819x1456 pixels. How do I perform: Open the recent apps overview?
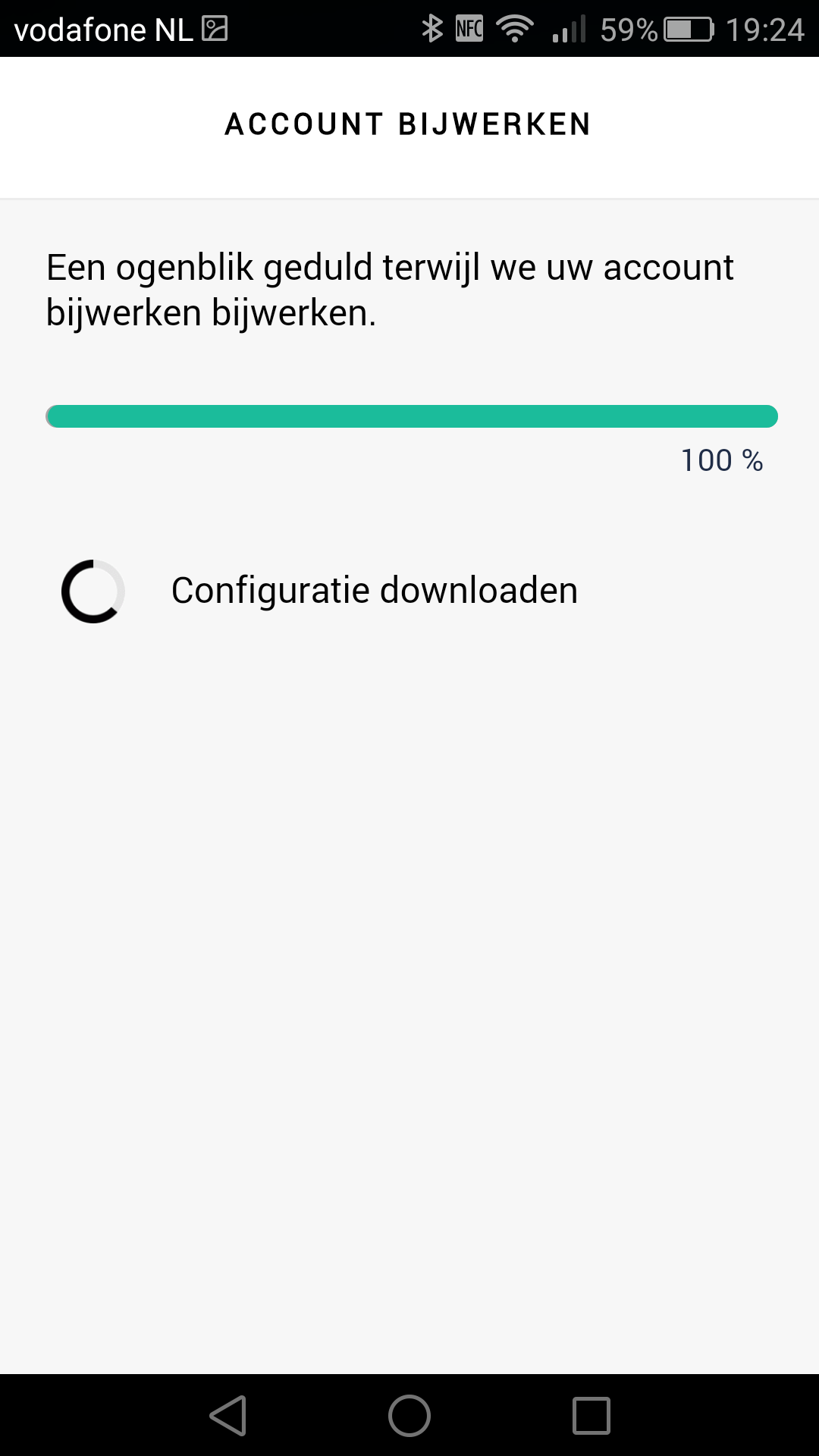591,1415
